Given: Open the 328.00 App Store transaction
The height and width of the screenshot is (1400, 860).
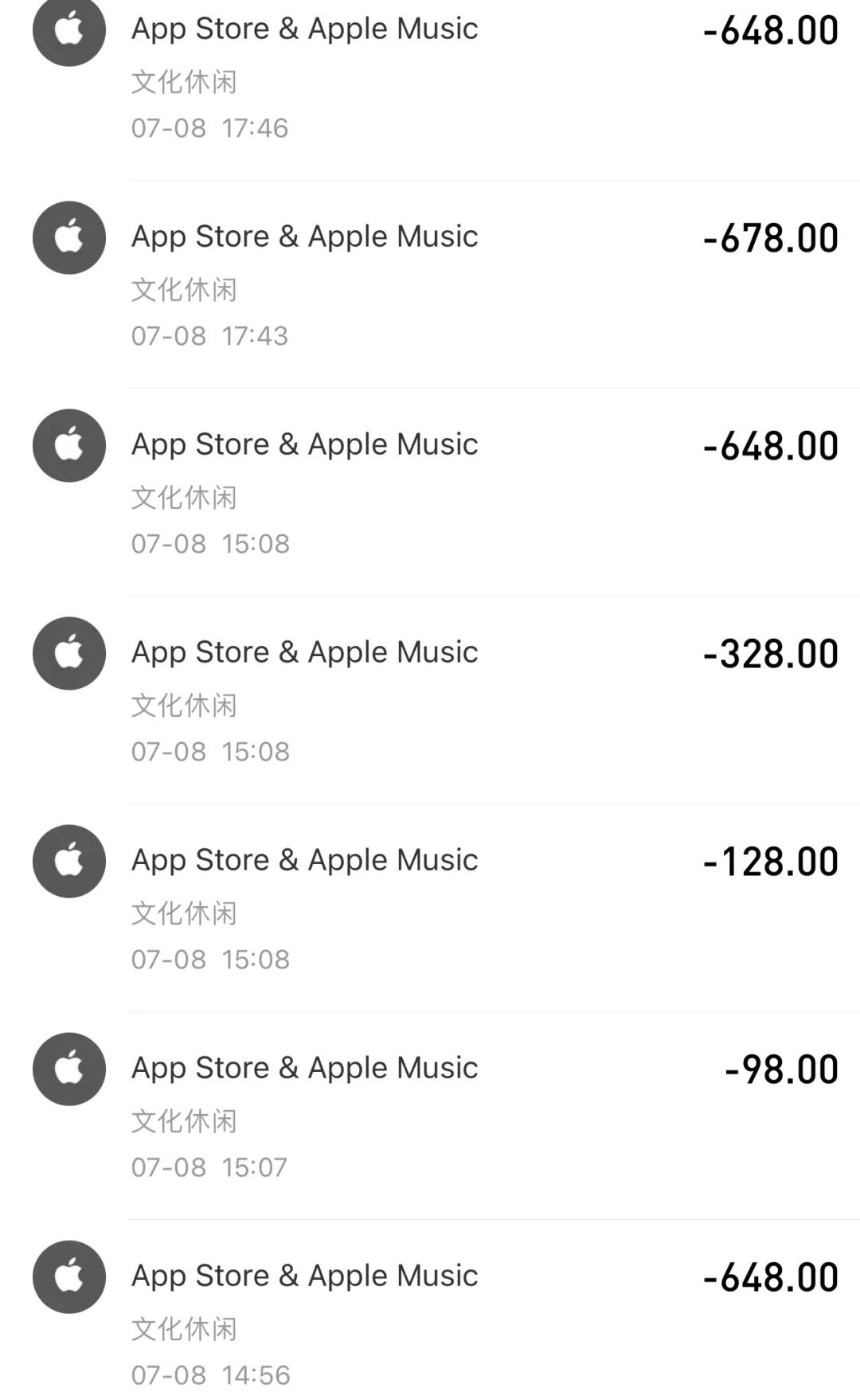Looking at the screenshot, I should [x=430, y=700].
